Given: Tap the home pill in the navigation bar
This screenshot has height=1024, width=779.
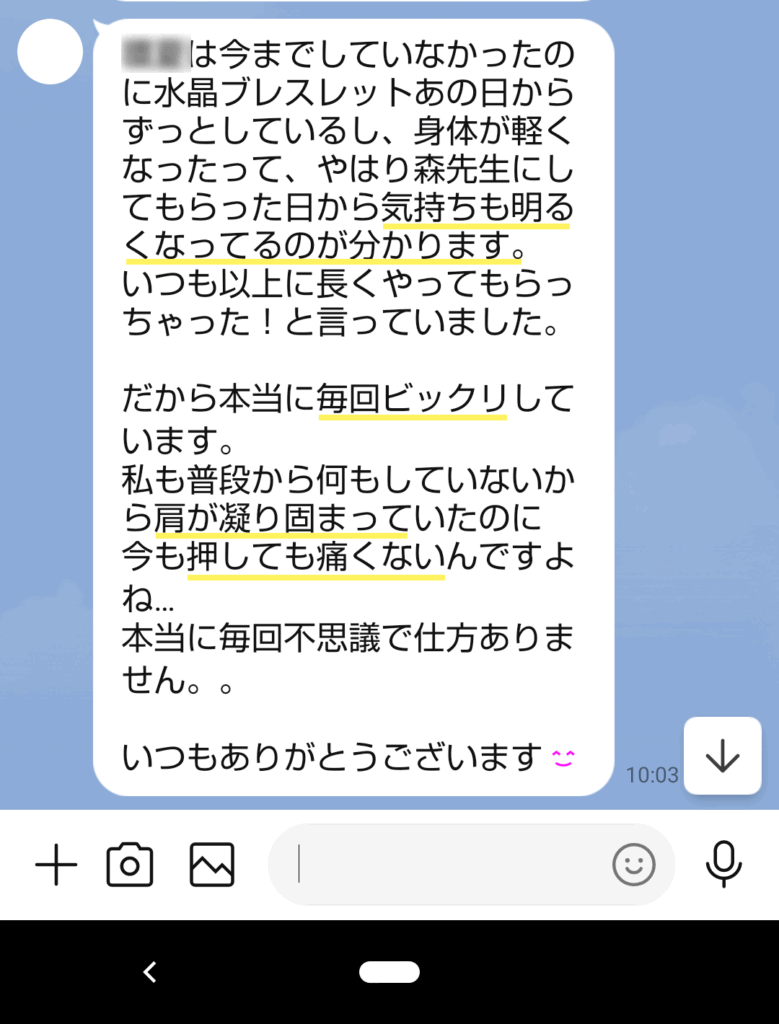Looking at the screenshot, I should (389, 972).
